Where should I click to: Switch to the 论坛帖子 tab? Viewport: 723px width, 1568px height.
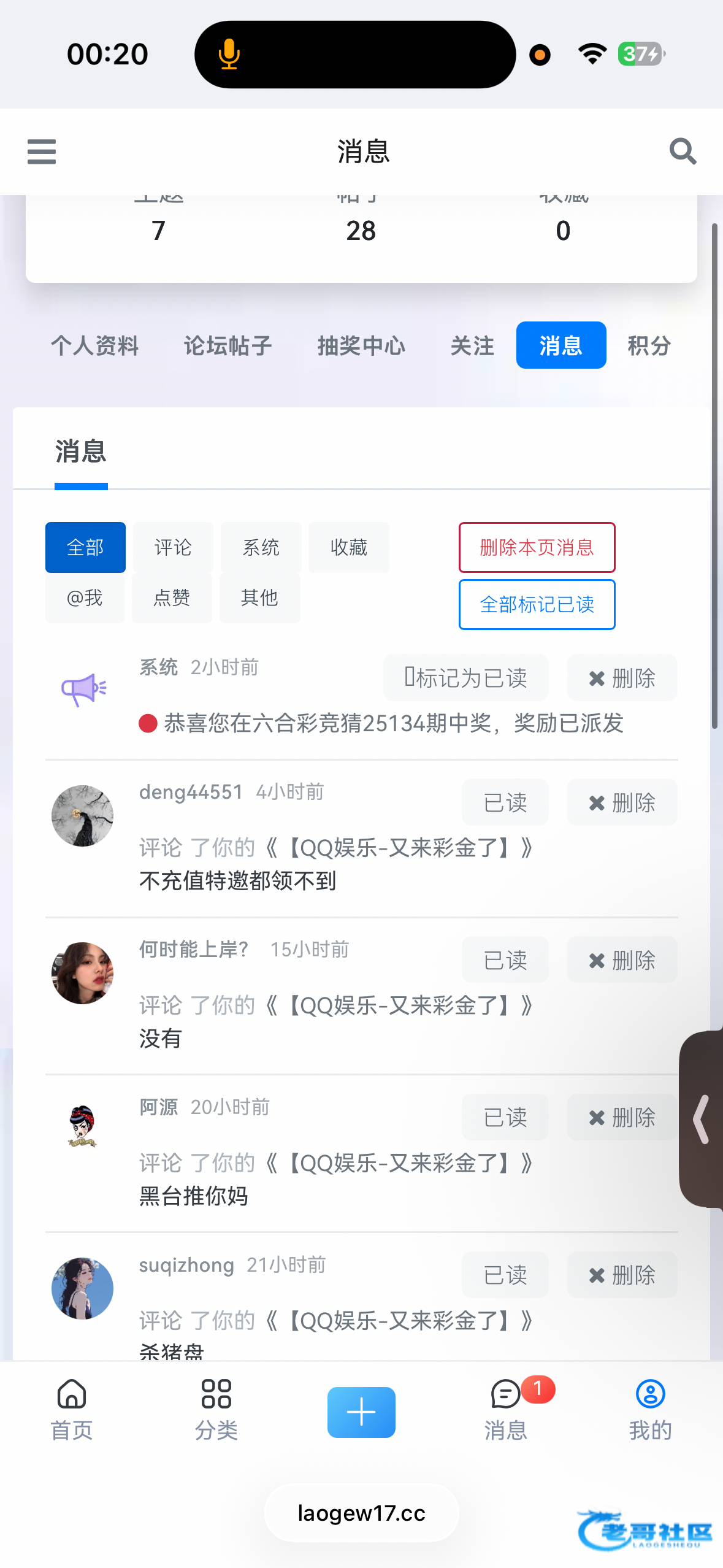(x=228, y=345)
